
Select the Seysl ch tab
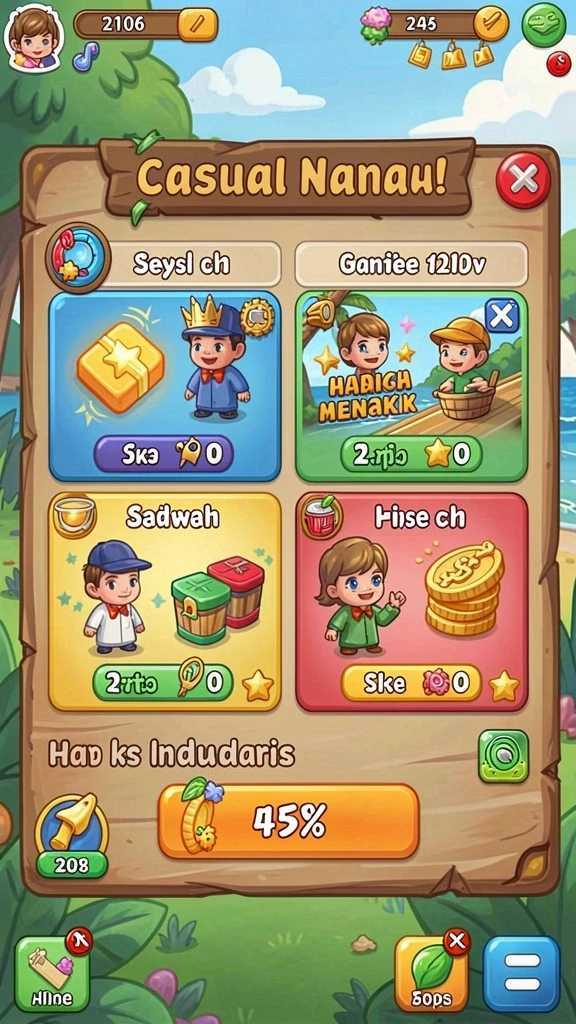pyautogui.click(x=181, y=264)
